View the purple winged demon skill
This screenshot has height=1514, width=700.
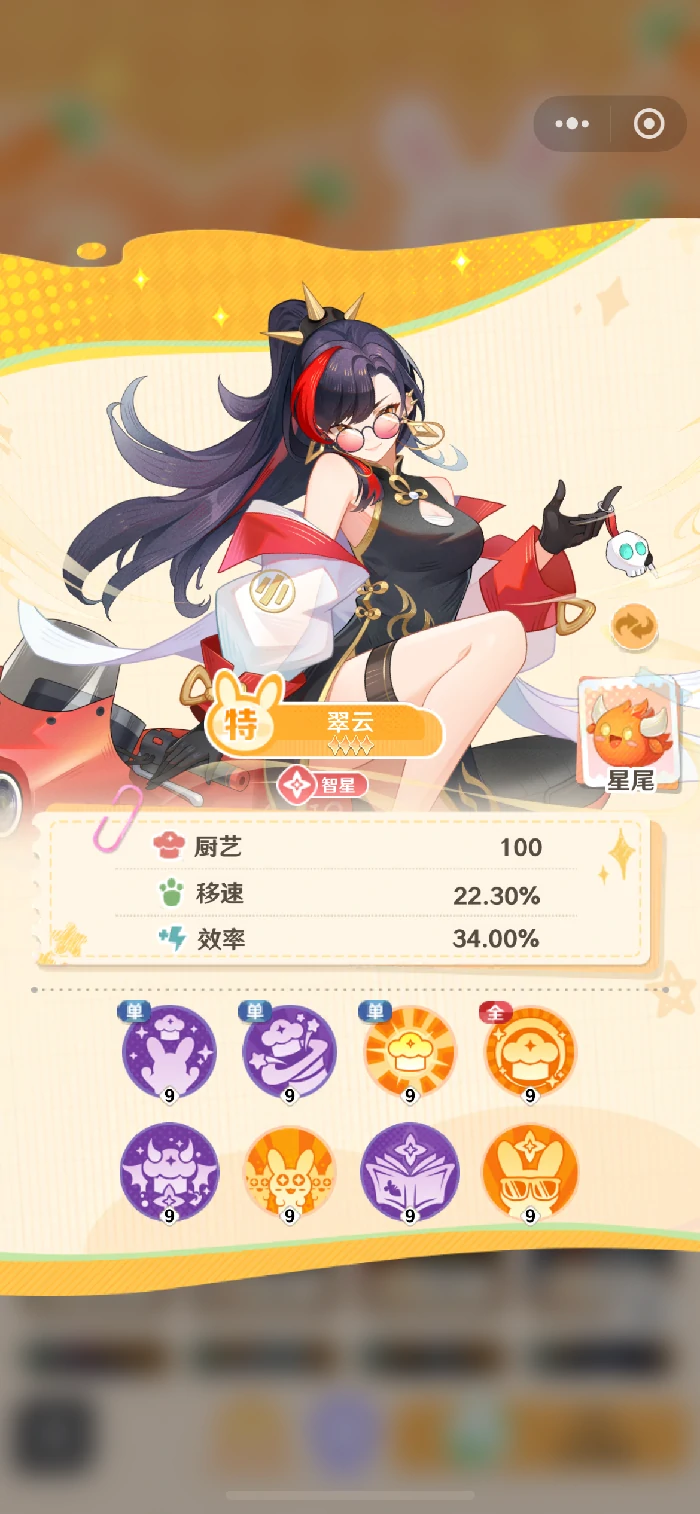point(169,1172)
